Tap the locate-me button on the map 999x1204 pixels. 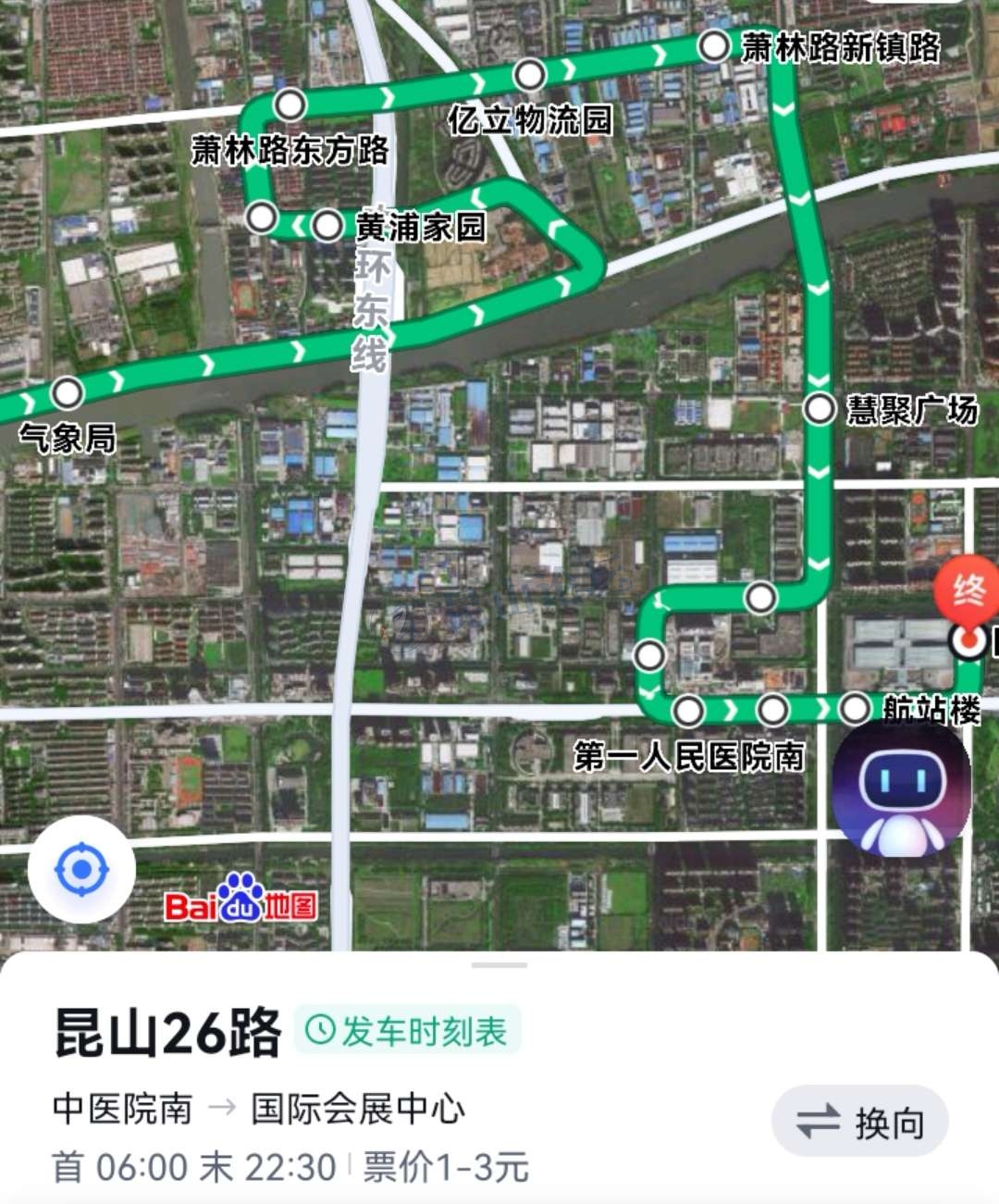[x=81, y=870]
